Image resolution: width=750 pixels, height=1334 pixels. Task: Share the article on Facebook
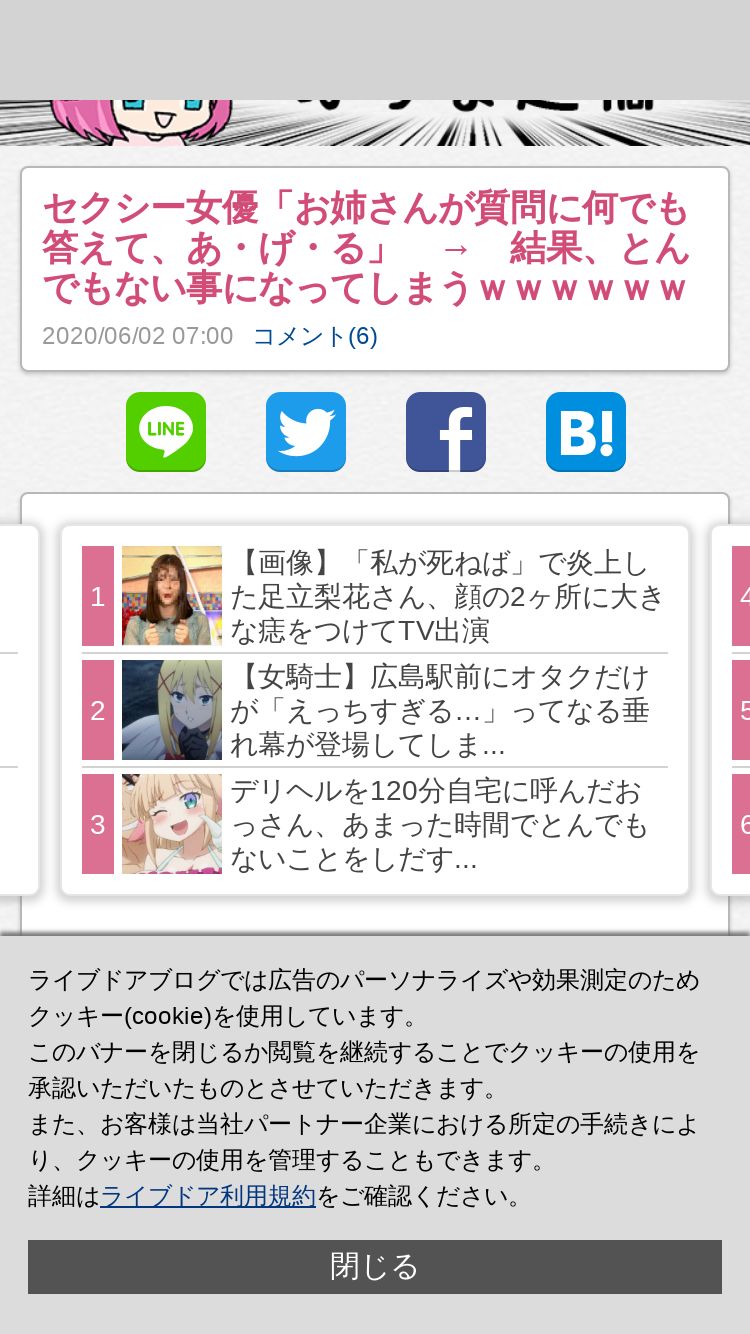[446, 432]
